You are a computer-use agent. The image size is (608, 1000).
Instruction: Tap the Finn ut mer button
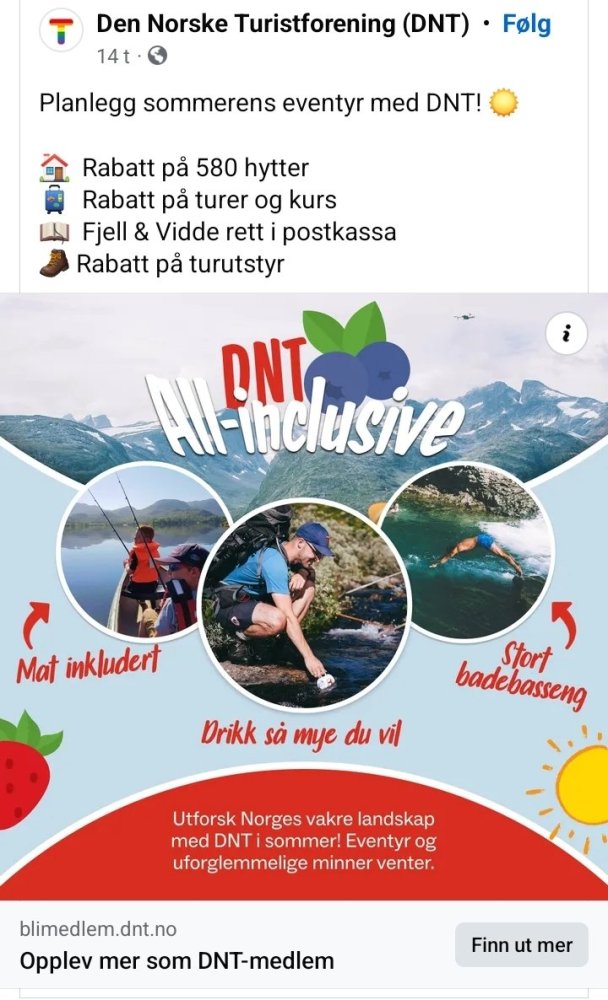coord(521,945)
